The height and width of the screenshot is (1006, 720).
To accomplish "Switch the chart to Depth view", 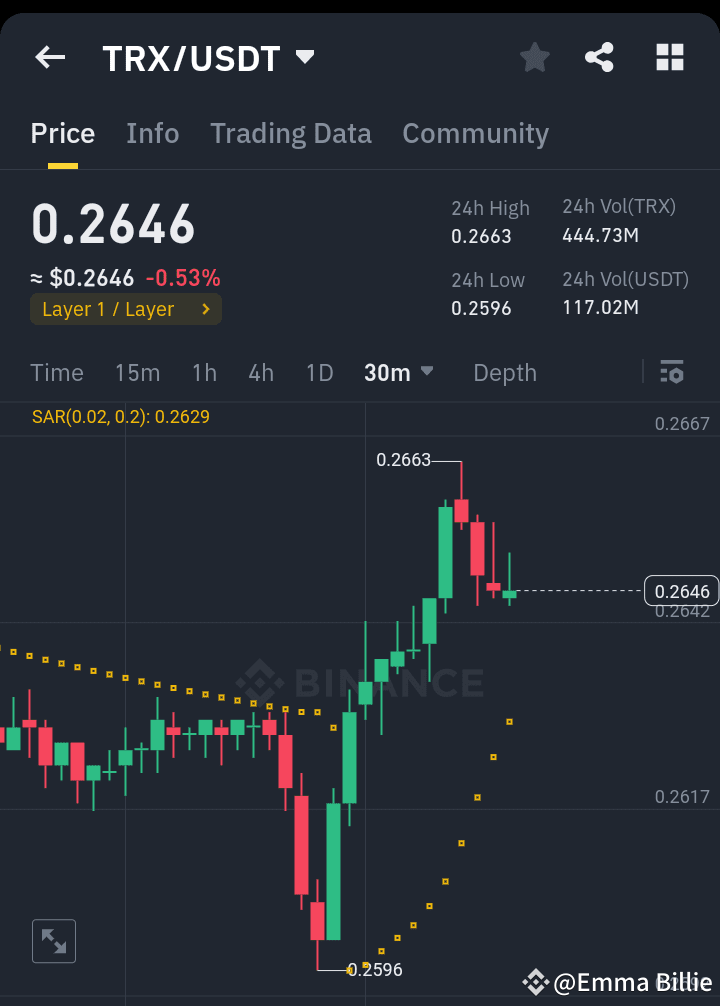I will pyautogui.click(x=504, y=372).
